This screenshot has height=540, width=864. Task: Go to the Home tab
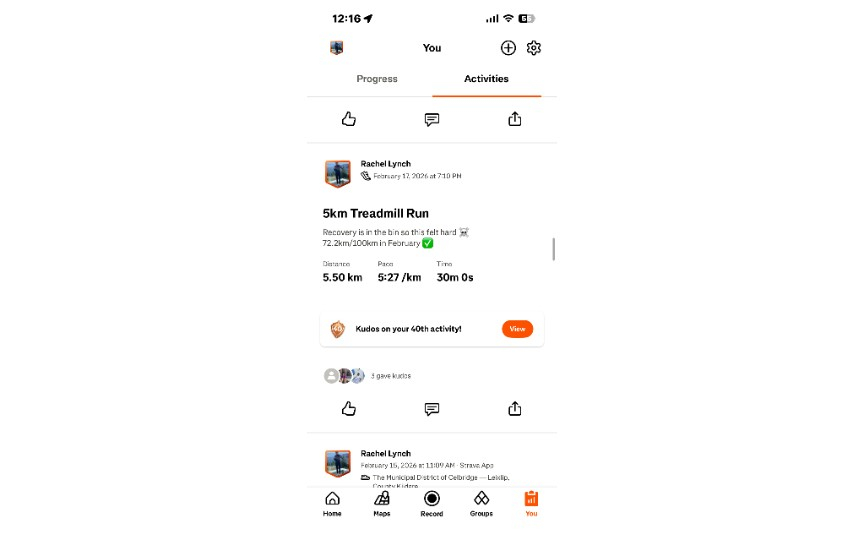click(x=332, y=503)
